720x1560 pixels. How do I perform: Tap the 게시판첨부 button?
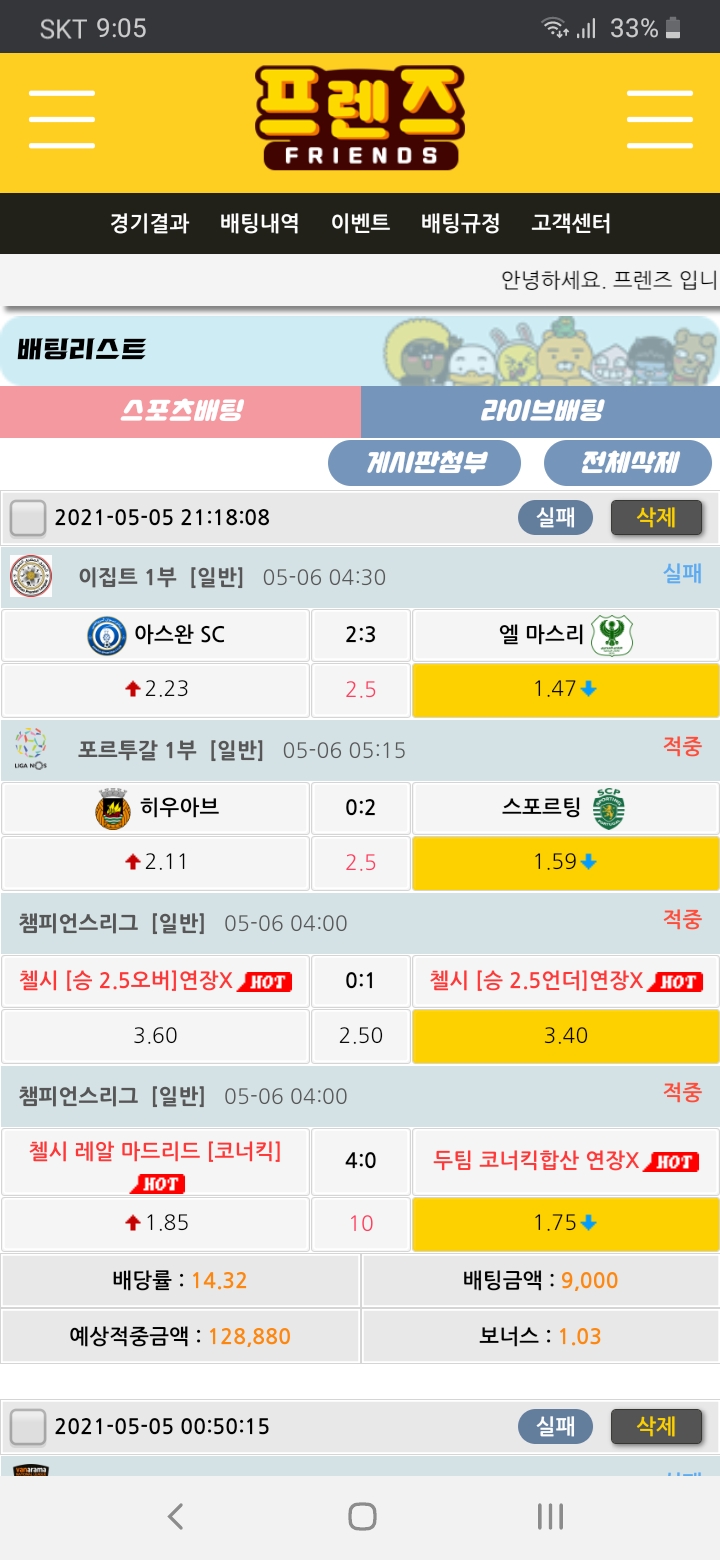tap(425, 463)
